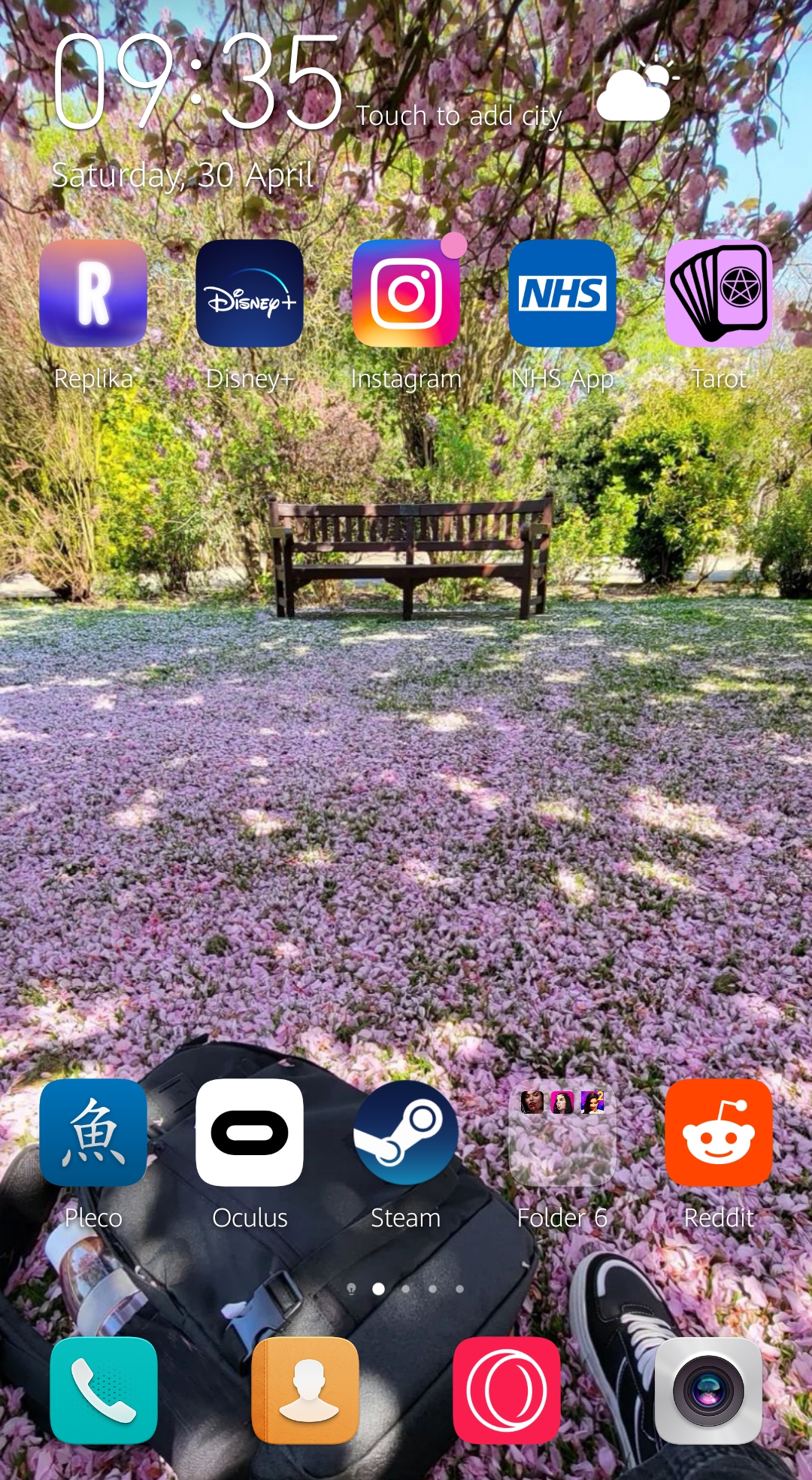Open Instagram

[406, 293]
